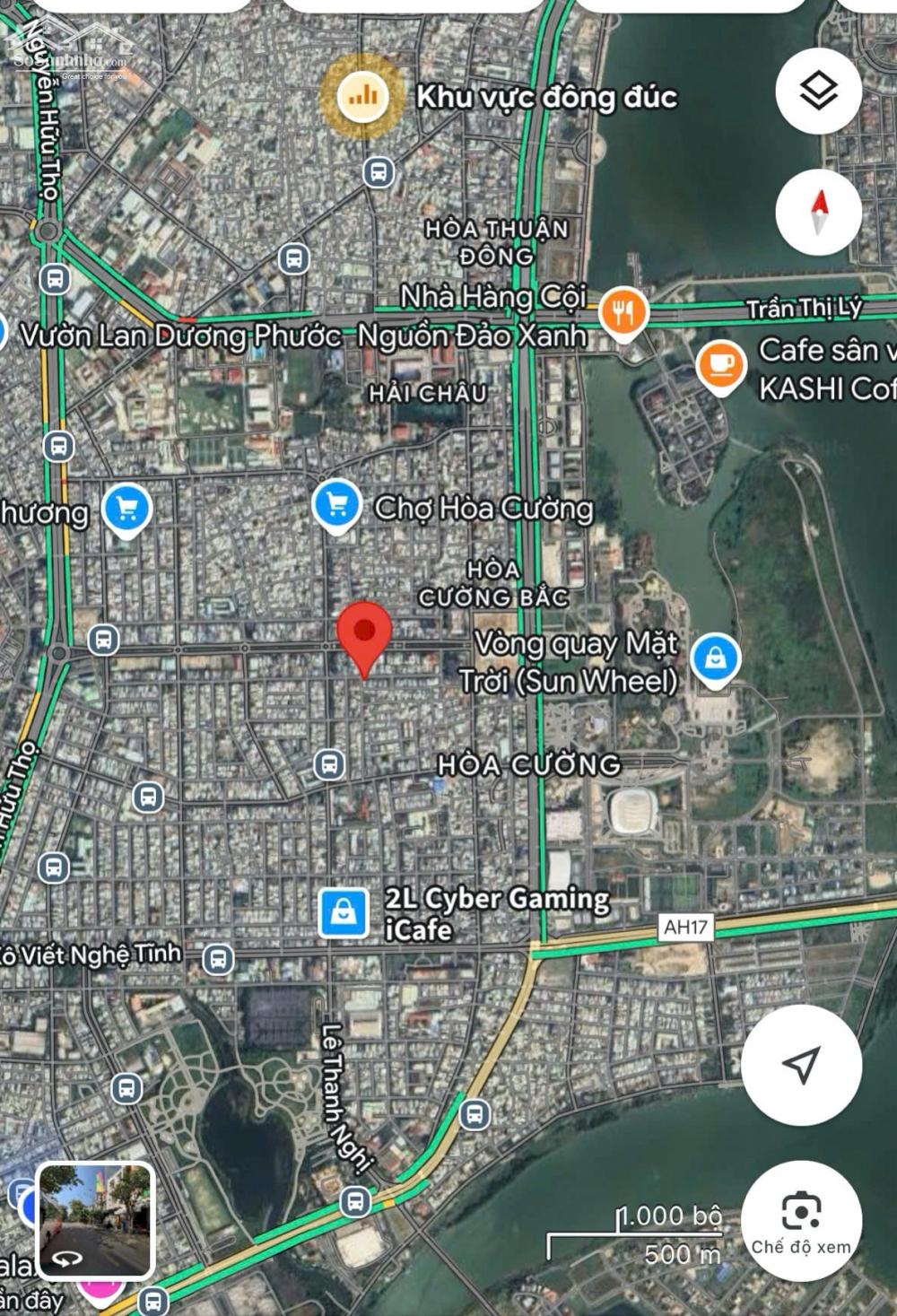Open the Chợ Hòa Cường marker

point(337,505)
